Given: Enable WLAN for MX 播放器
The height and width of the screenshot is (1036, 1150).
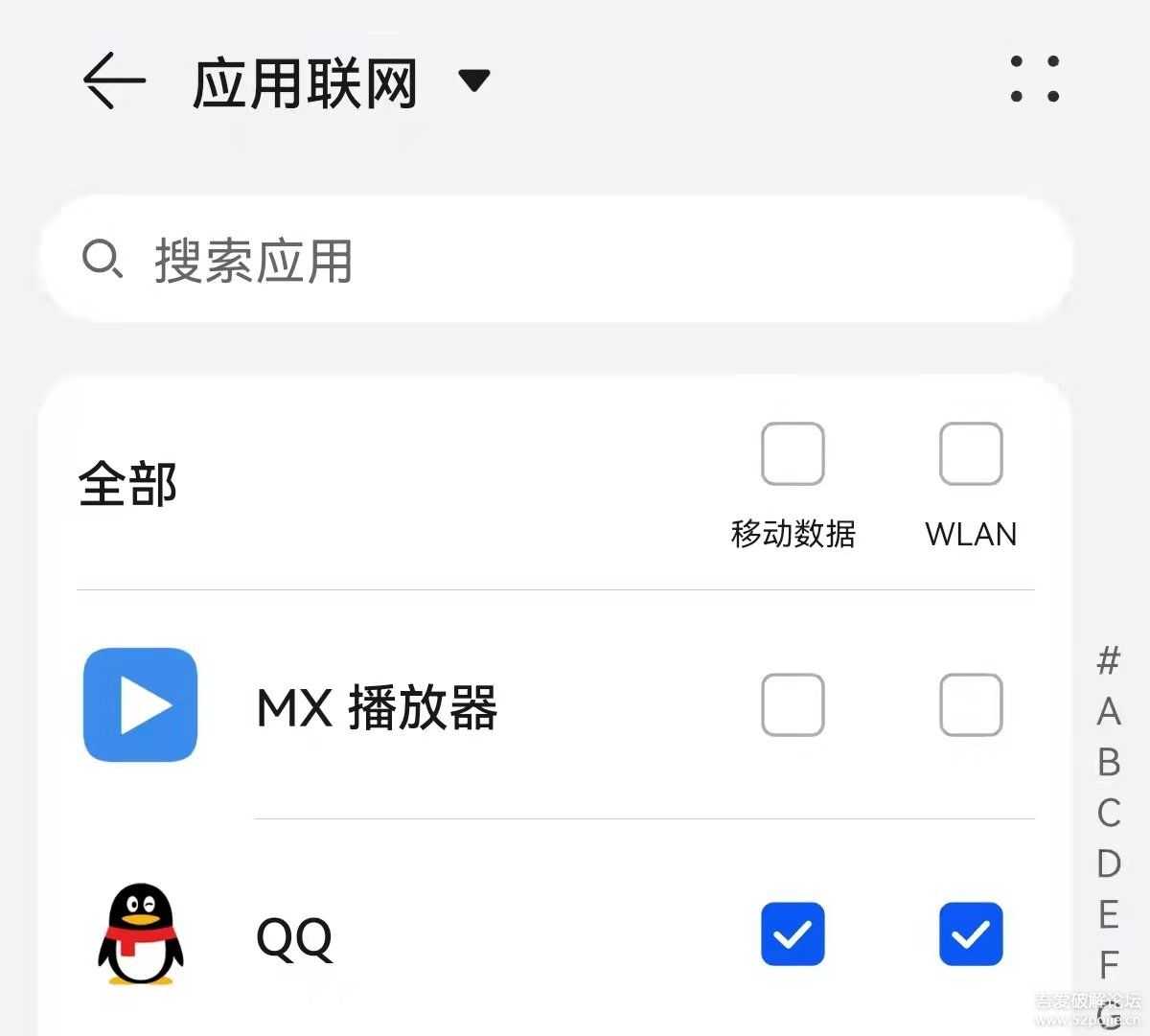Looking at the screenshot, I should click(x=971, y=704).
